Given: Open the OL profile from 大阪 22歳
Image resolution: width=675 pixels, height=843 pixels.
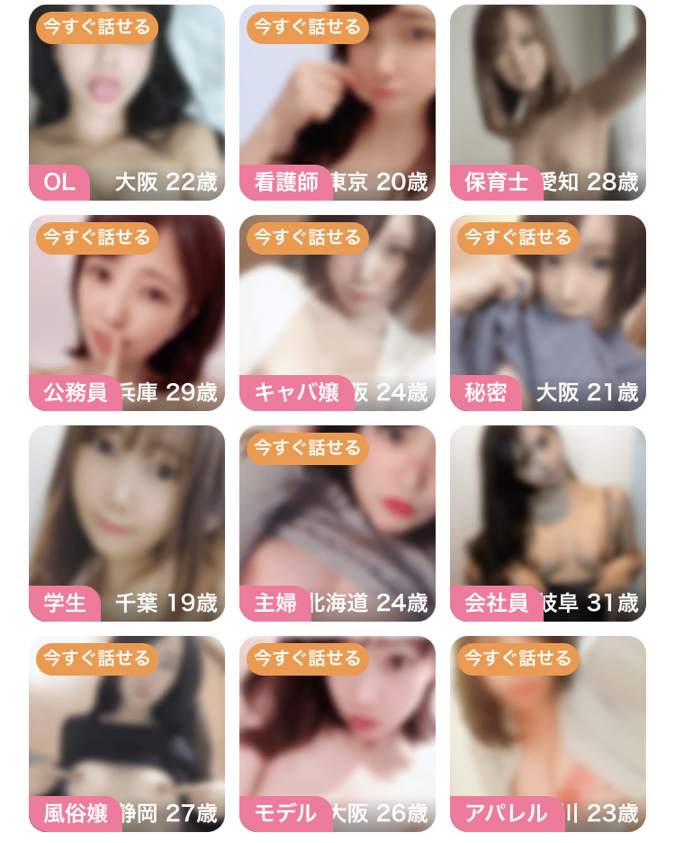Looking at the screenshot, I should click(126, 102).
